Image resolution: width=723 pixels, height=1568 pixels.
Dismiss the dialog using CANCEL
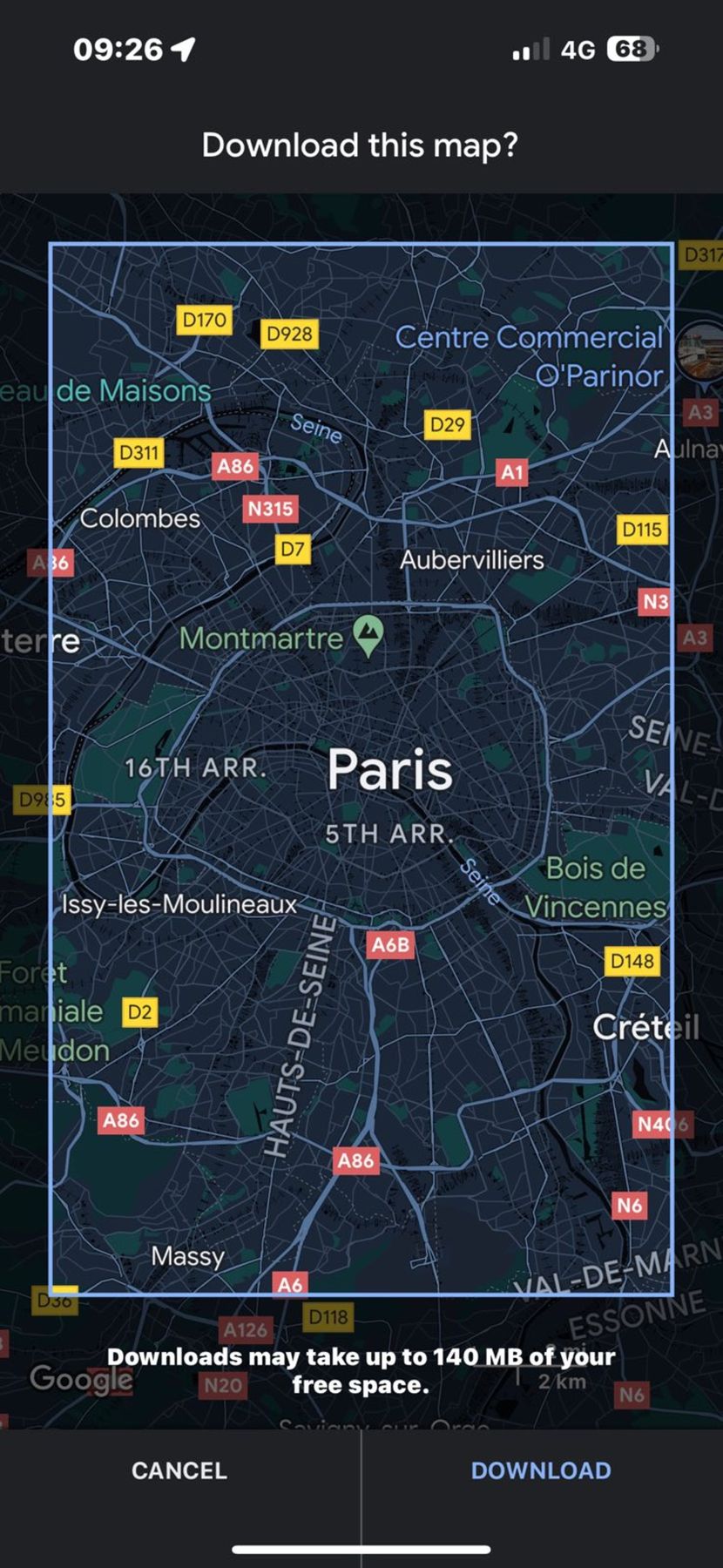[x=178, y=1470]
